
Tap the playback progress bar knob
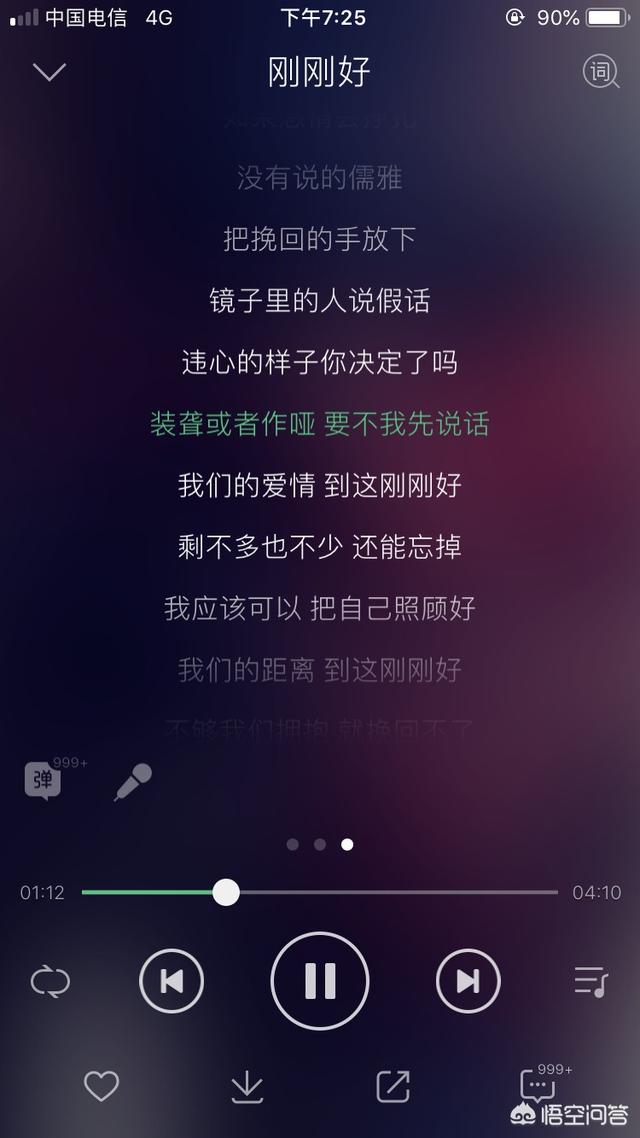(227, 892)
